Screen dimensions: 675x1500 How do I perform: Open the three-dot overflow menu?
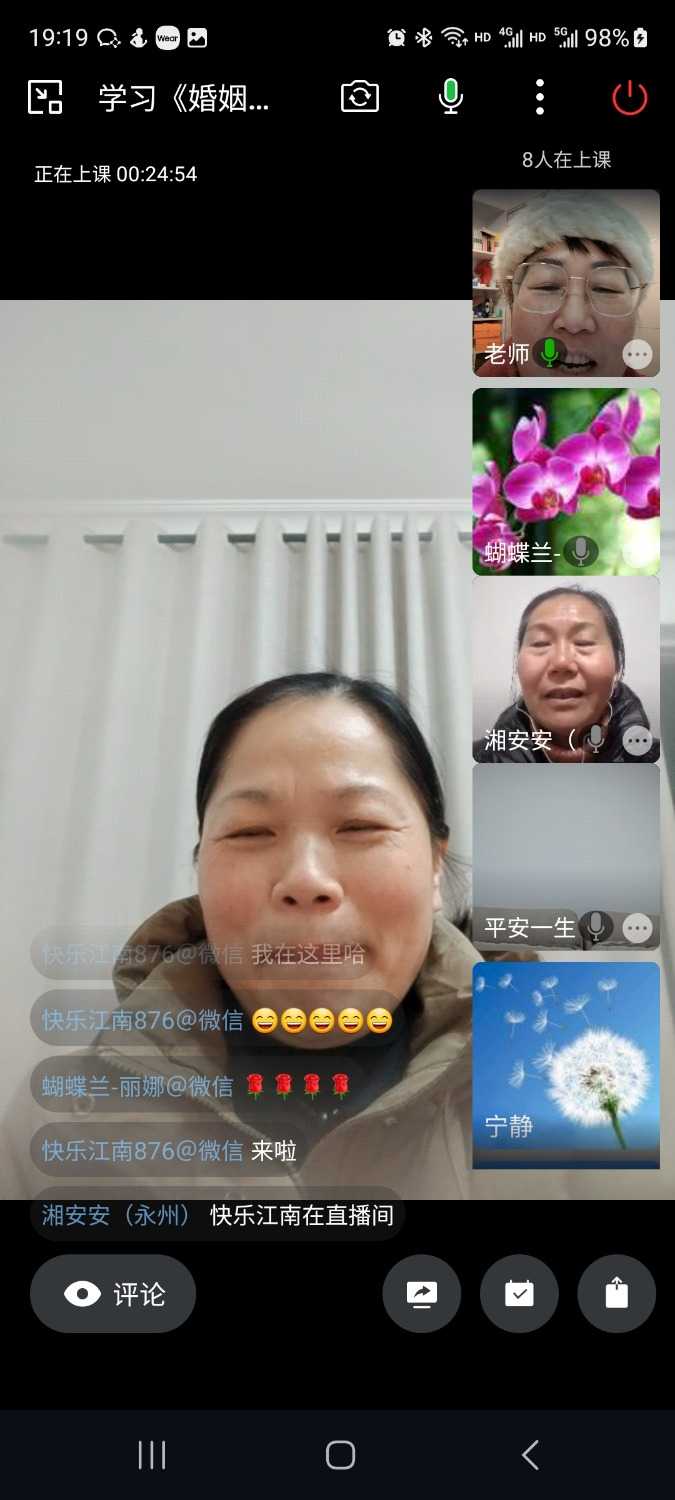(x=540, y=97)
